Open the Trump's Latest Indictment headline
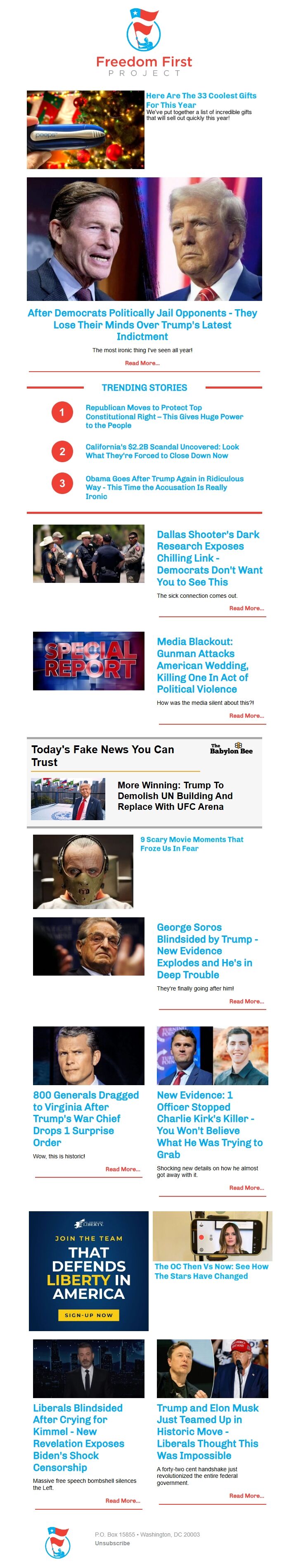Viewport: 289px width, 1568px height. pos(142,325)
